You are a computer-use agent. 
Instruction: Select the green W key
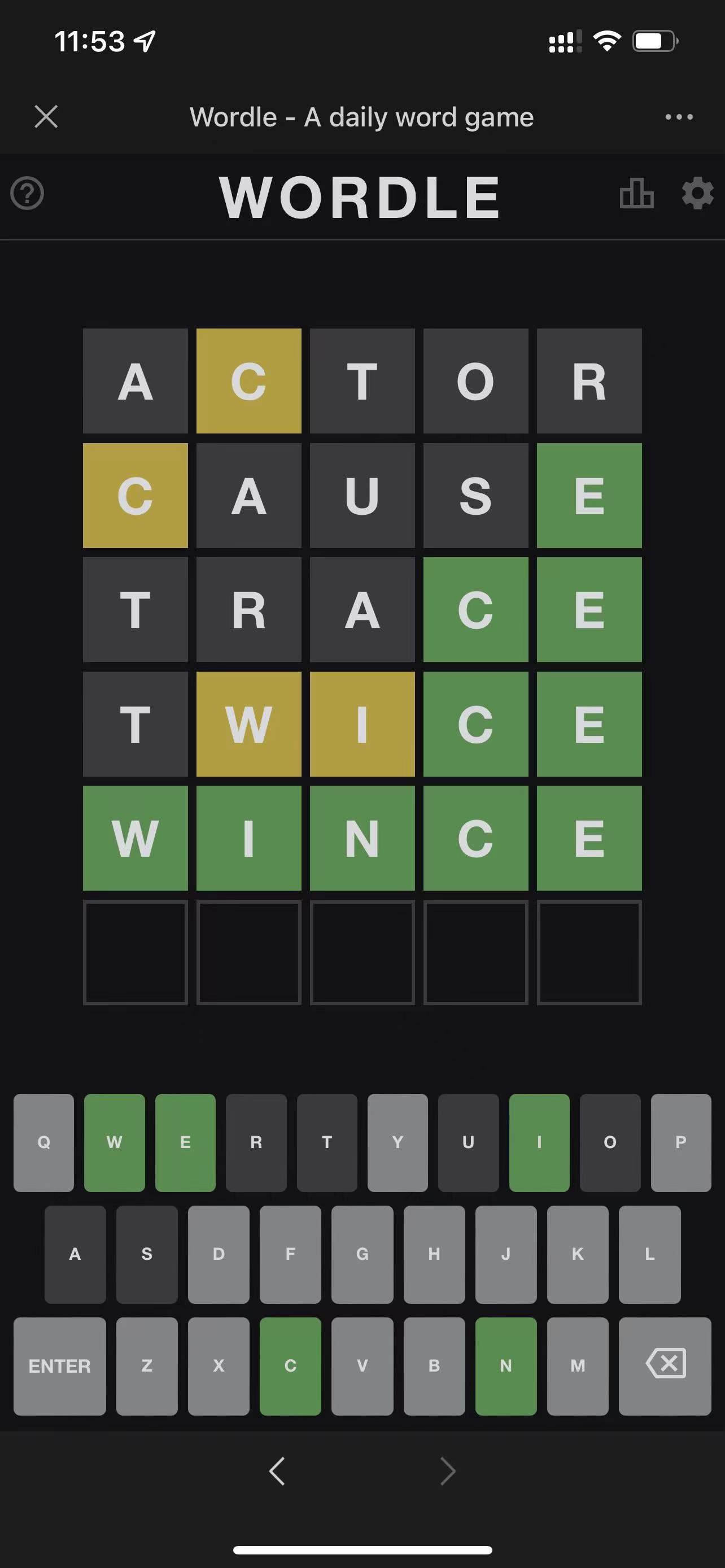coord(115,1142)
